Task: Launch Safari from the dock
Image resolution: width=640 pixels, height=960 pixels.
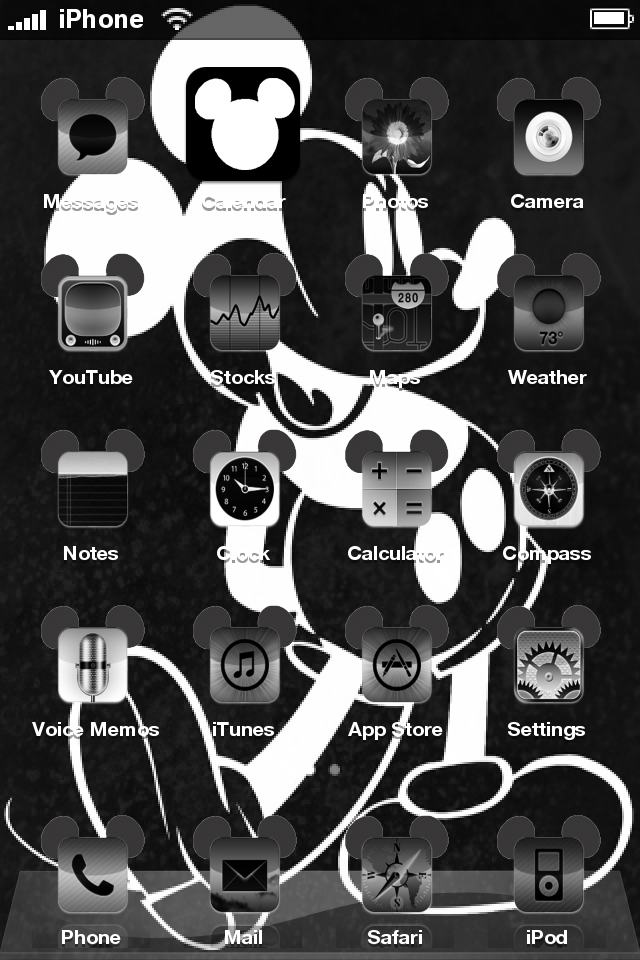Action: (x=396, y=874)
